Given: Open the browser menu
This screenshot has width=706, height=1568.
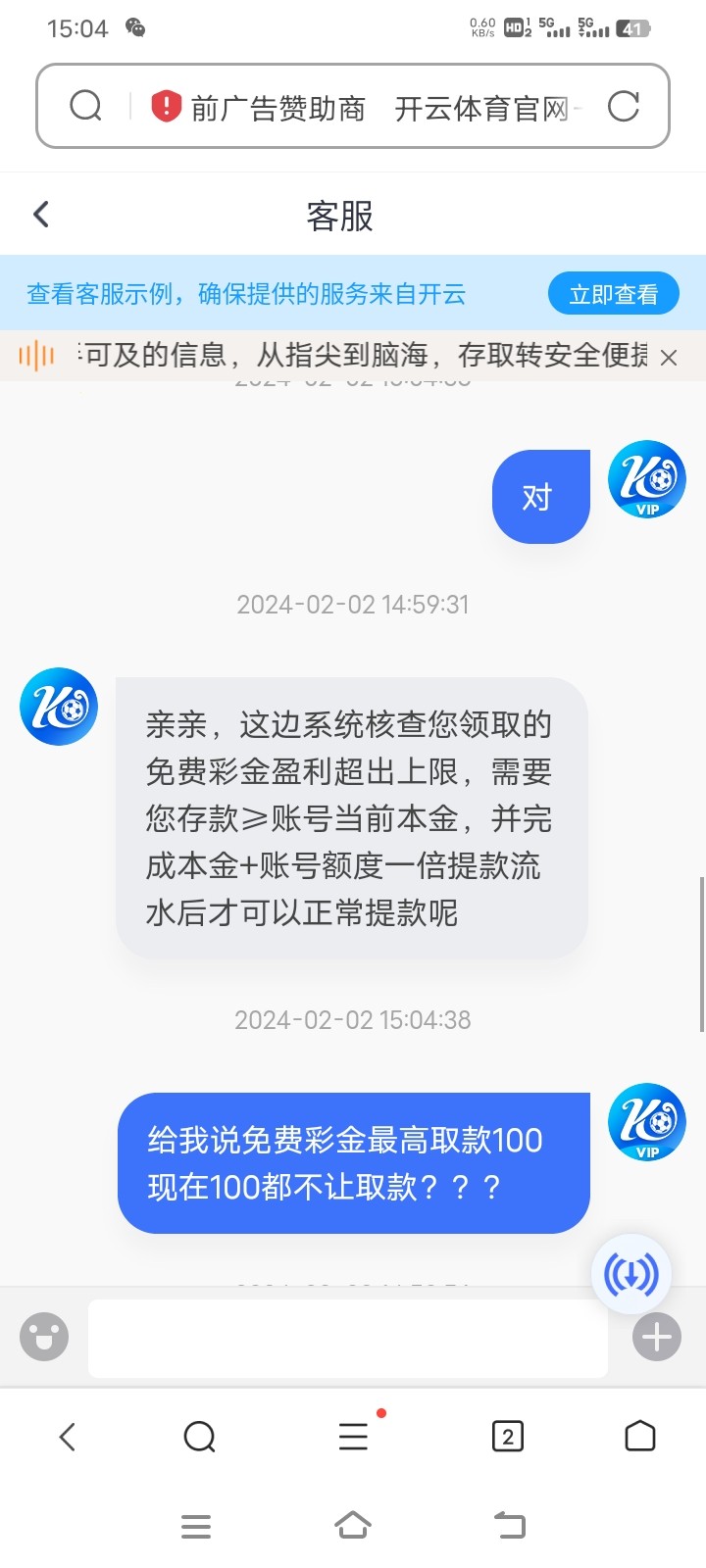Looking at the screenshot, I should (x=353, y=1437).
